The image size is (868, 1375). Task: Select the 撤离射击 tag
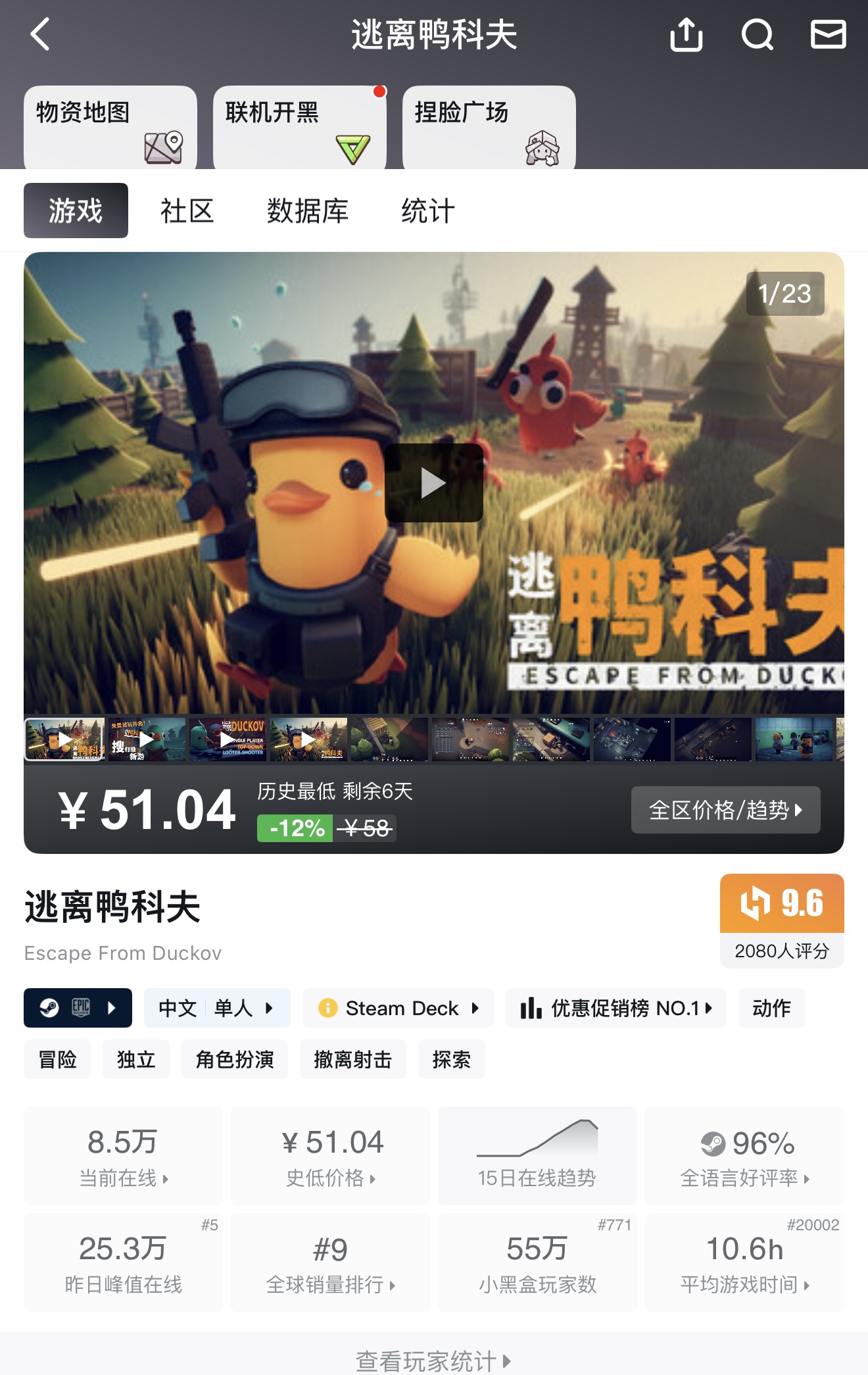(352, 1059)
